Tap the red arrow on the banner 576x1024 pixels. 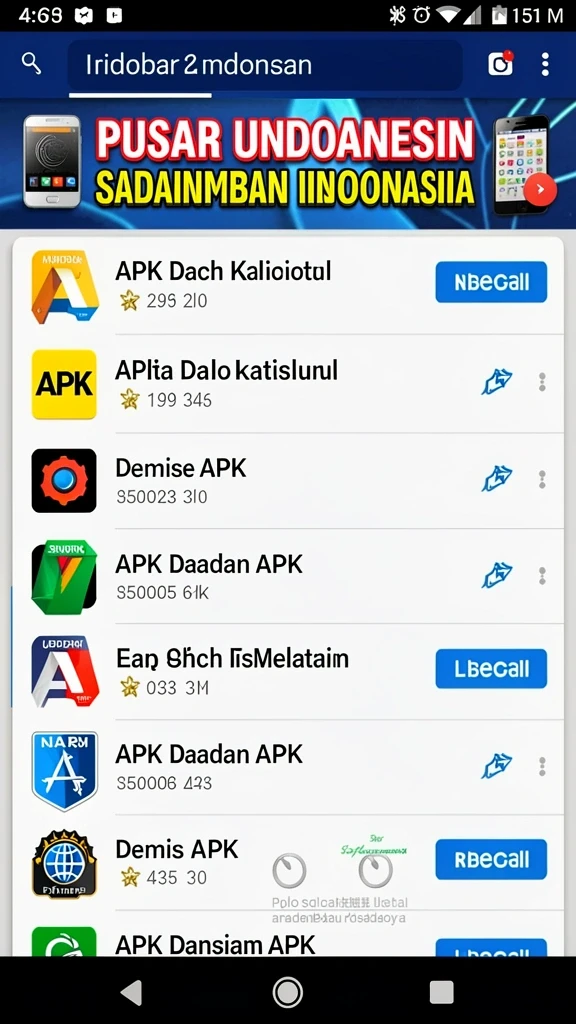pyautogui.click(x=540, y=189)
